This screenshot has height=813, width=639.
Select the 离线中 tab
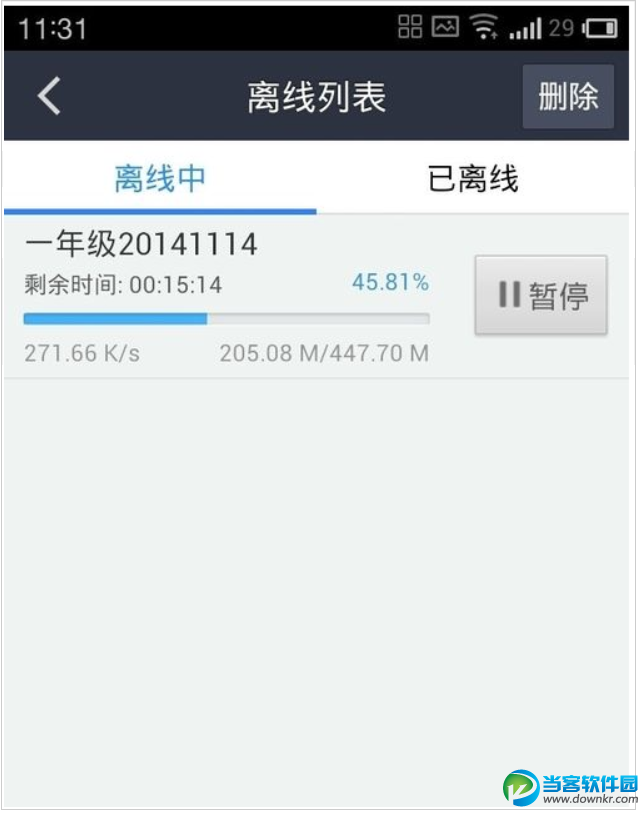pos(160,180)
